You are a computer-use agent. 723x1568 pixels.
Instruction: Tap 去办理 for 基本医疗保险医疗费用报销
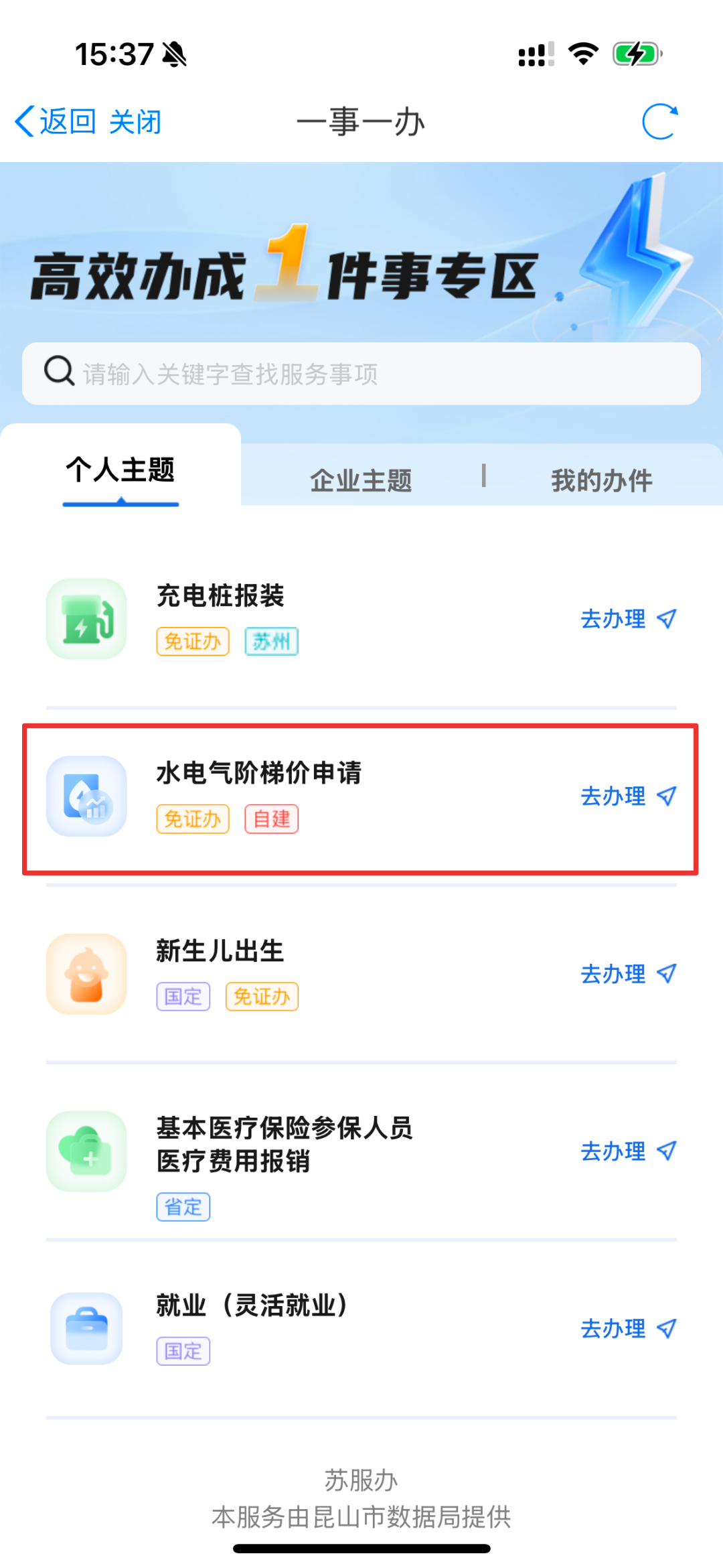click(x=628, y=1151)
